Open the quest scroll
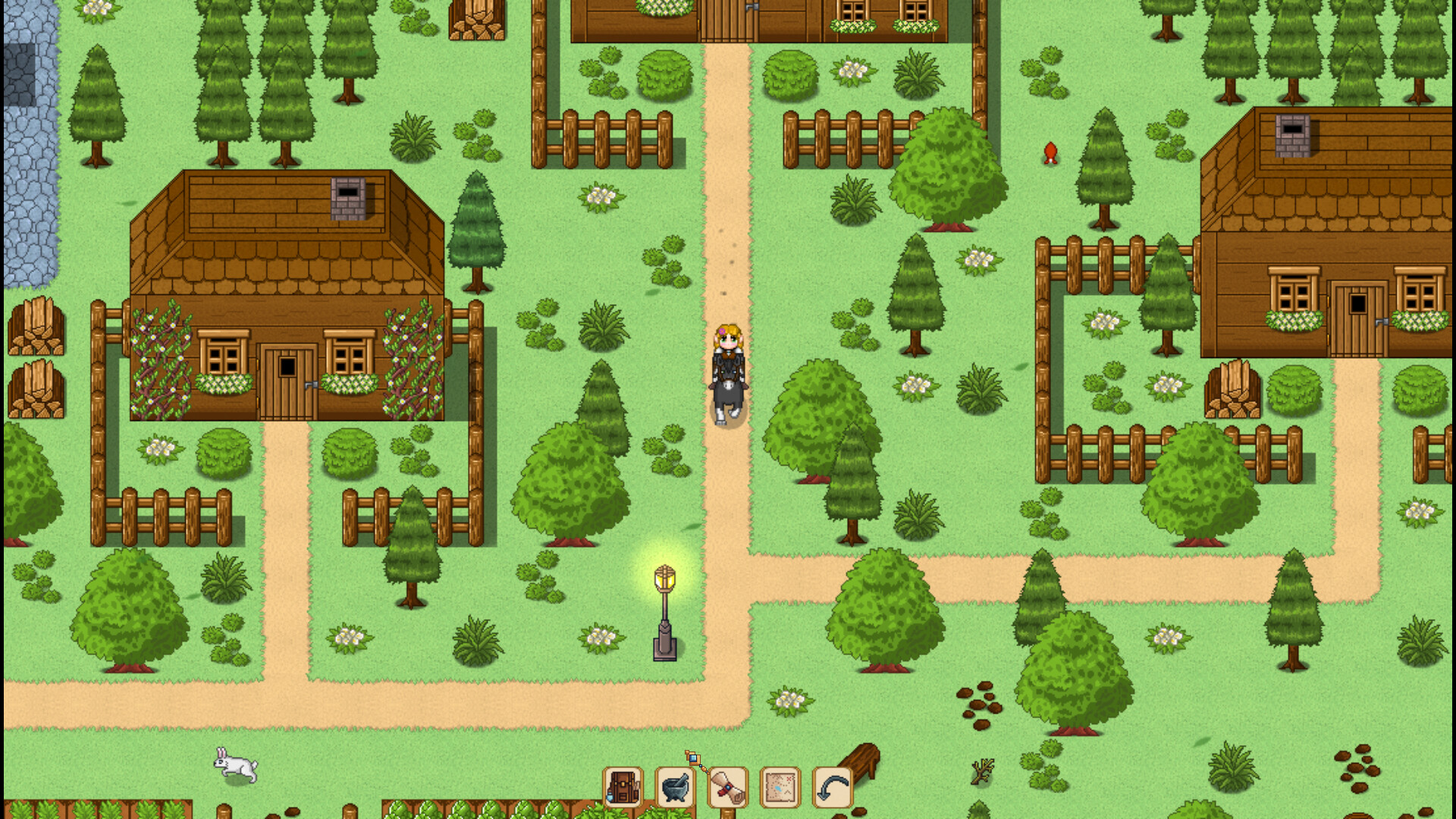The image size is (1456, 819). tap(728, 787)
